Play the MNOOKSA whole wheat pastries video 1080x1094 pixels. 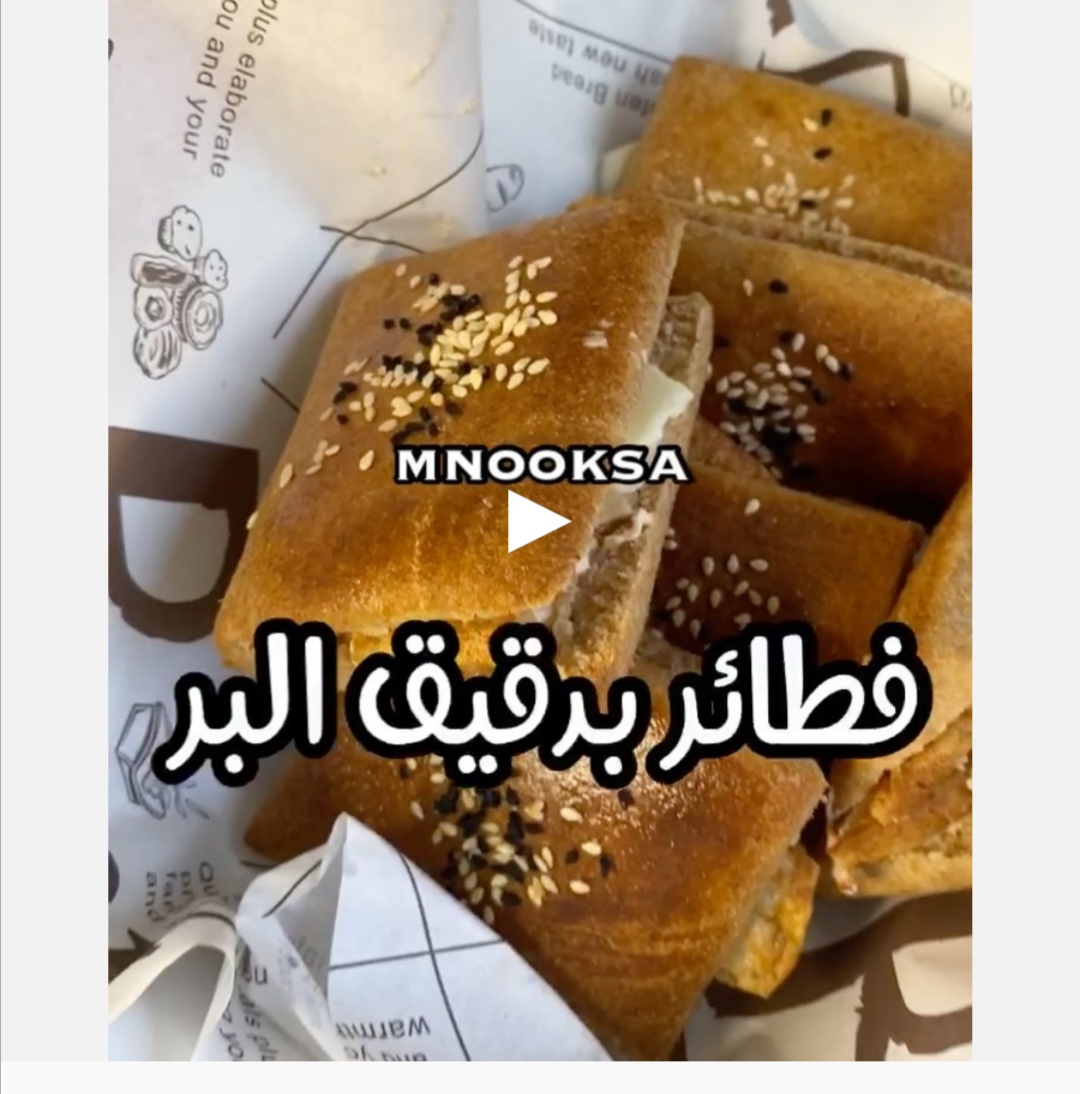(x=536, y=521)
